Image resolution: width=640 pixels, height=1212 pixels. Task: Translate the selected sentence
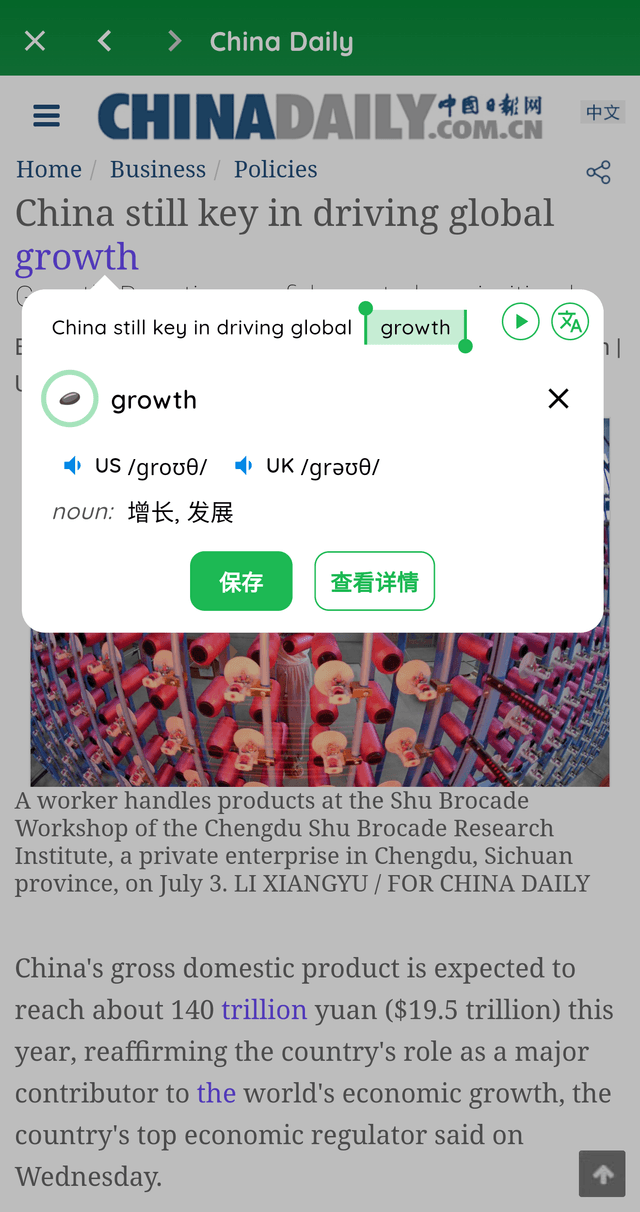coord(570,322)
